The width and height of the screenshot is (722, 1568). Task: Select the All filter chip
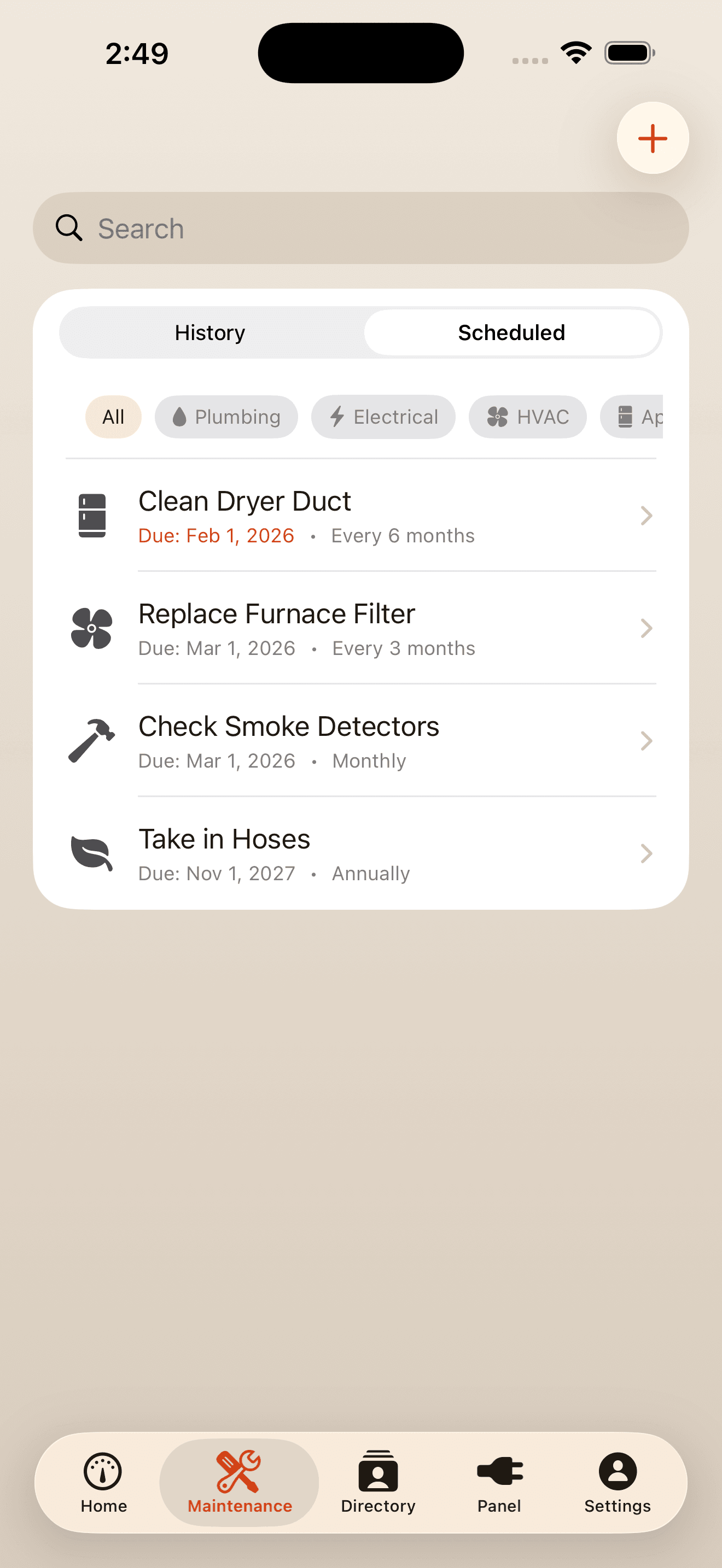113,417
